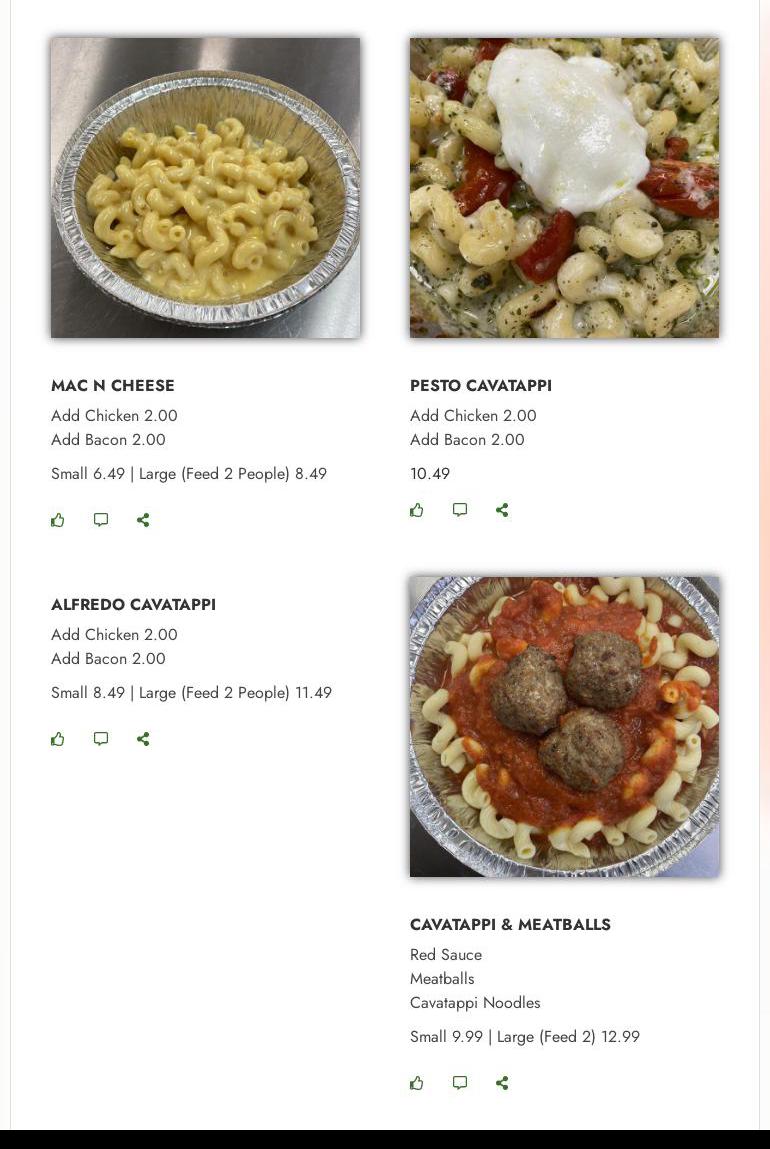Comment on the Pesto Cavatappi item

point(460,510)
